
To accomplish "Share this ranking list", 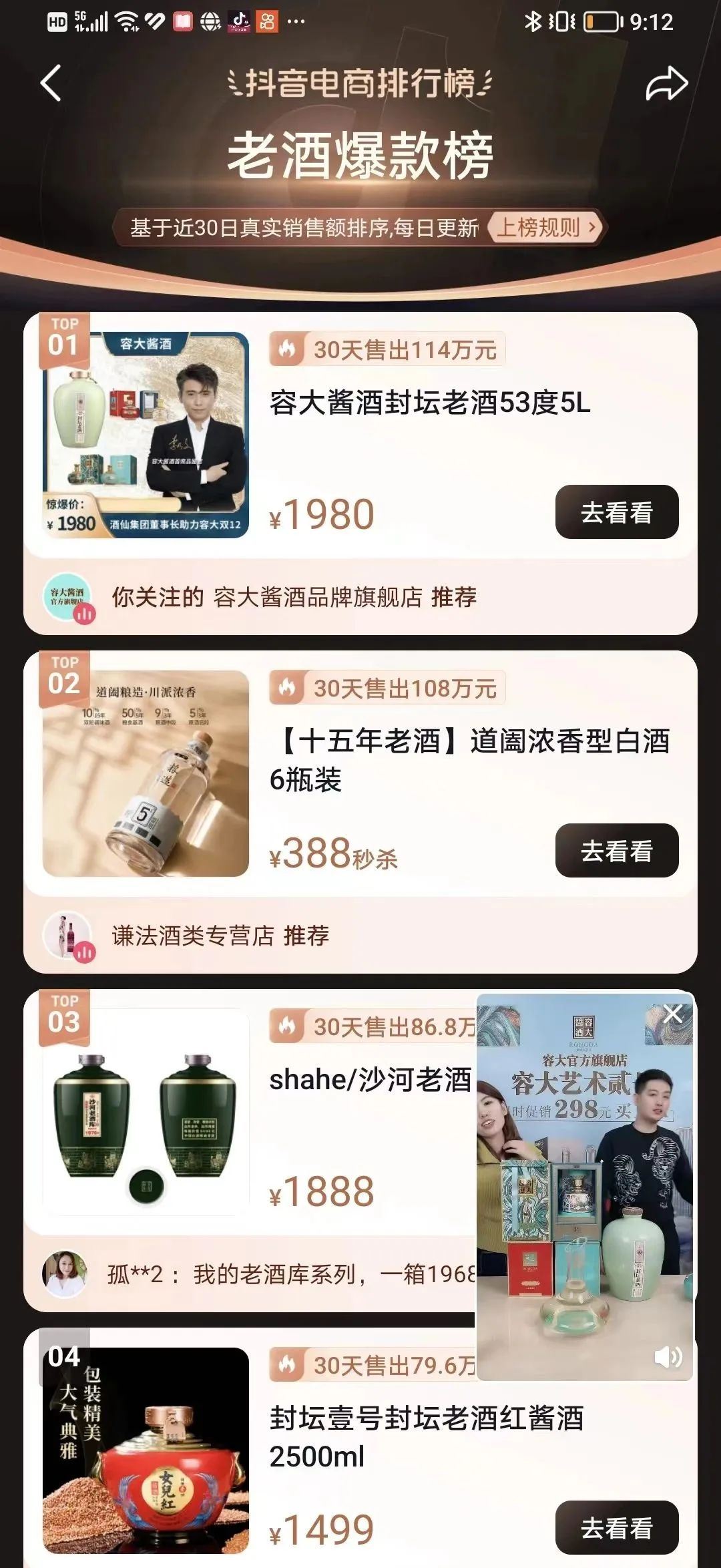I will click(666, 84).
